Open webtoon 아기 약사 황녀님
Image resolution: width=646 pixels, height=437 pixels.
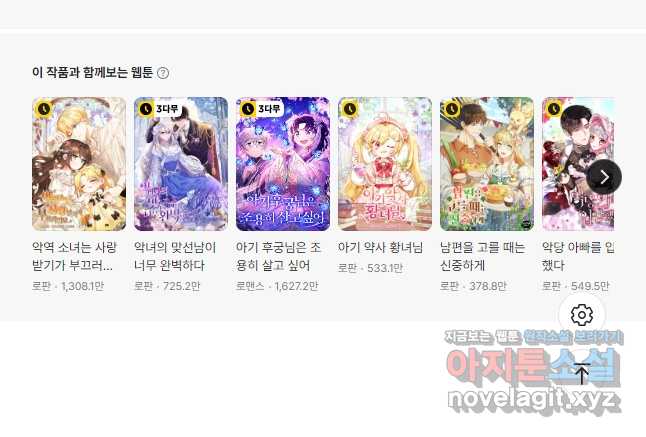click(x=385, y=164)
